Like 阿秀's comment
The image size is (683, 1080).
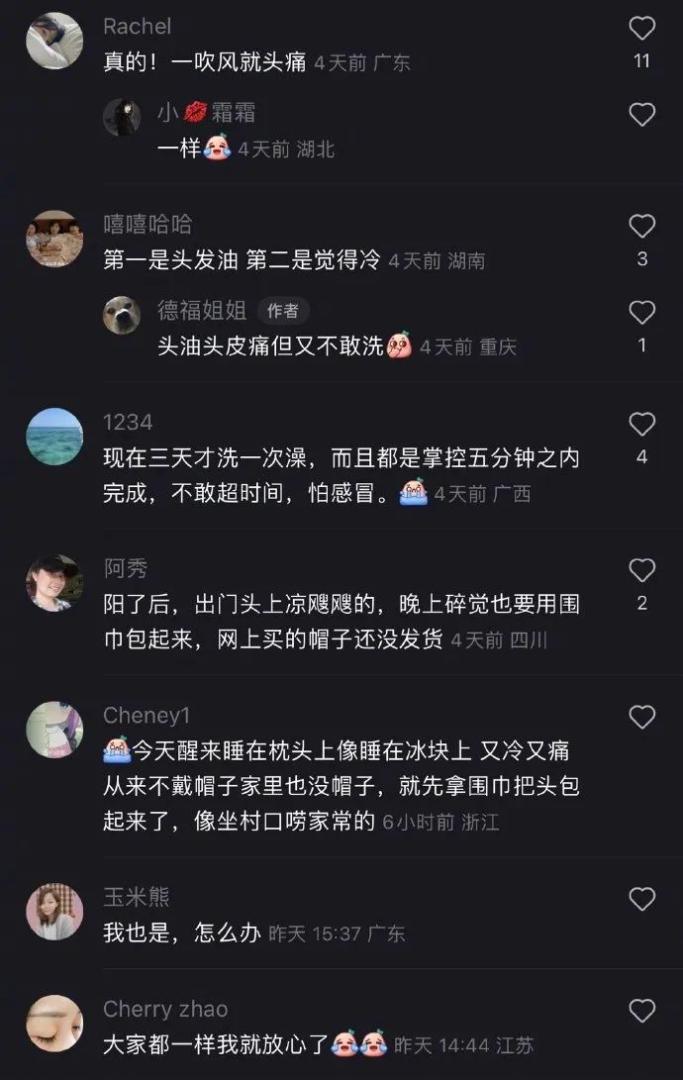click(x=642, y=571)
